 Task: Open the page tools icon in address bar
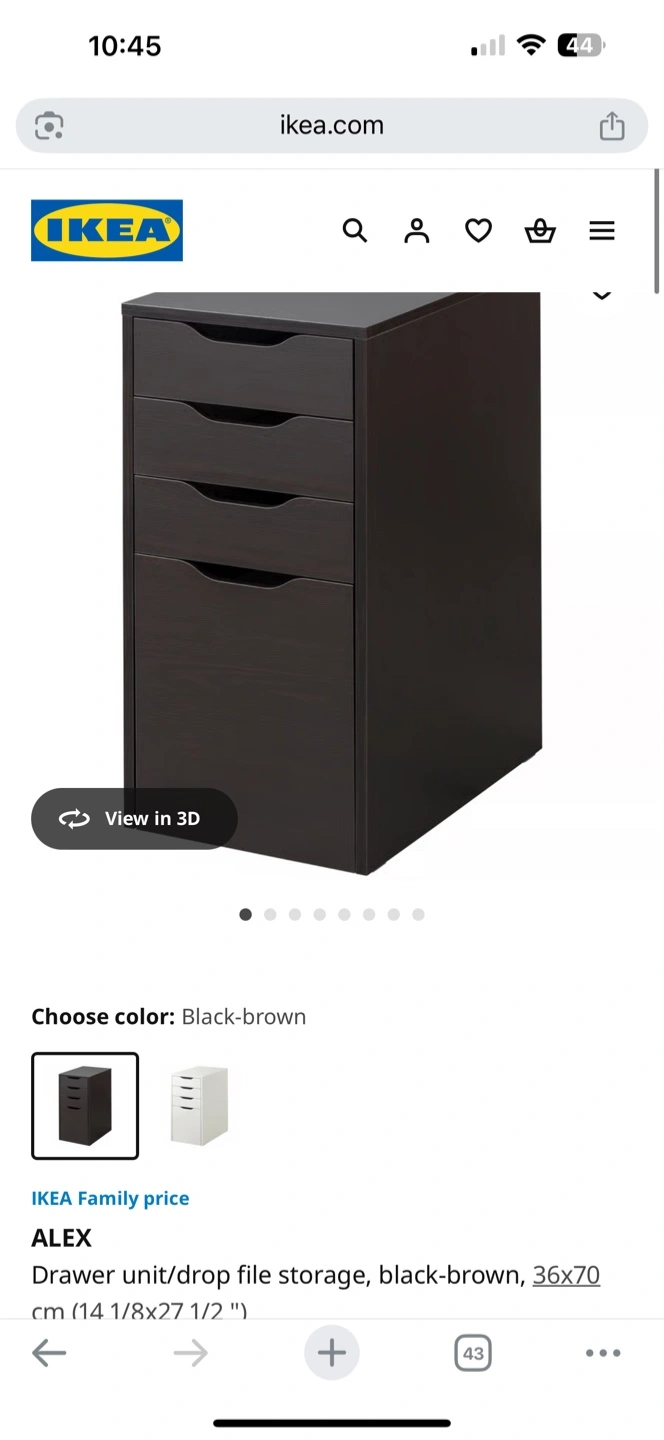[x=49, y=126]
